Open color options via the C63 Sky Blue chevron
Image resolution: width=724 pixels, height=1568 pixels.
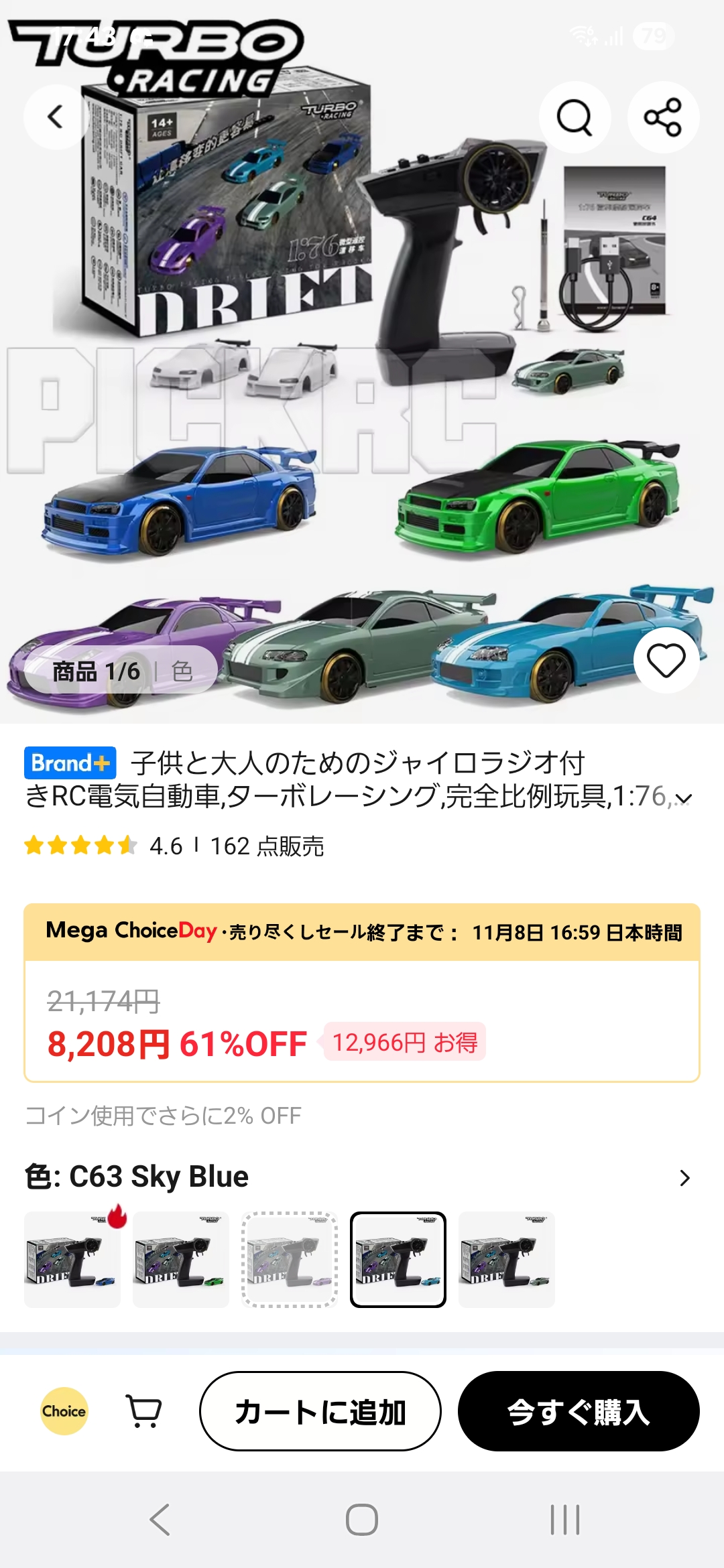tap(684, 1177)
